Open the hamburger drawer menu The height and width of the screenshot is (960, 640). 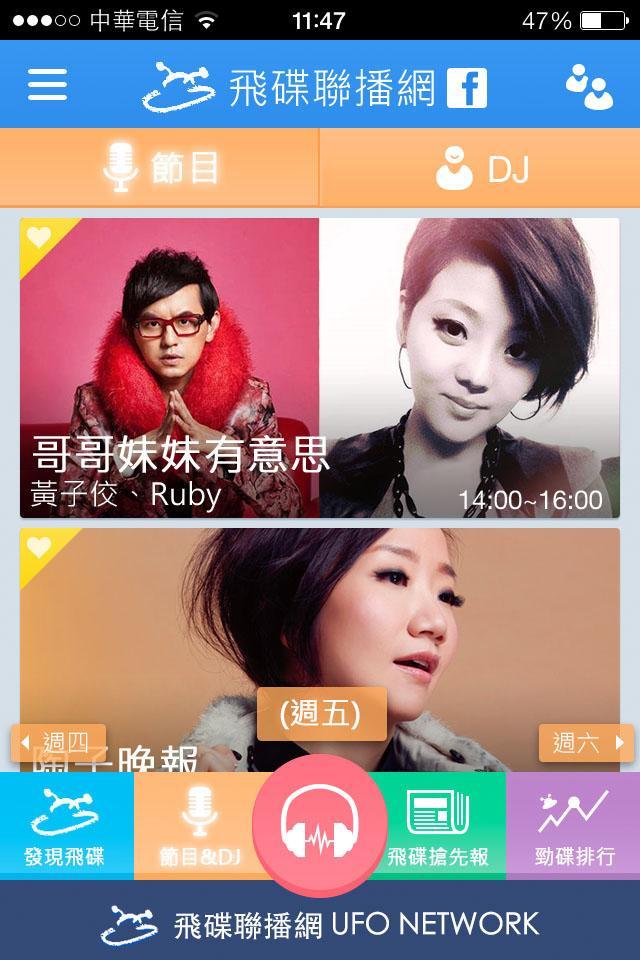47,85
